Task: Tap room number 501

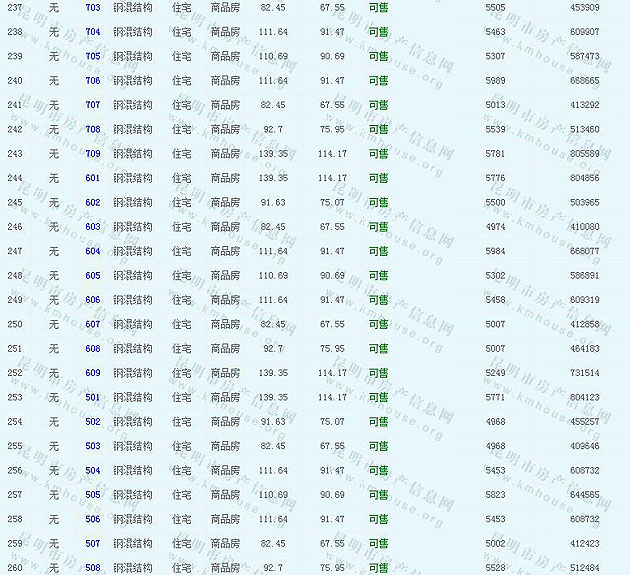Action: click(93, 397)
